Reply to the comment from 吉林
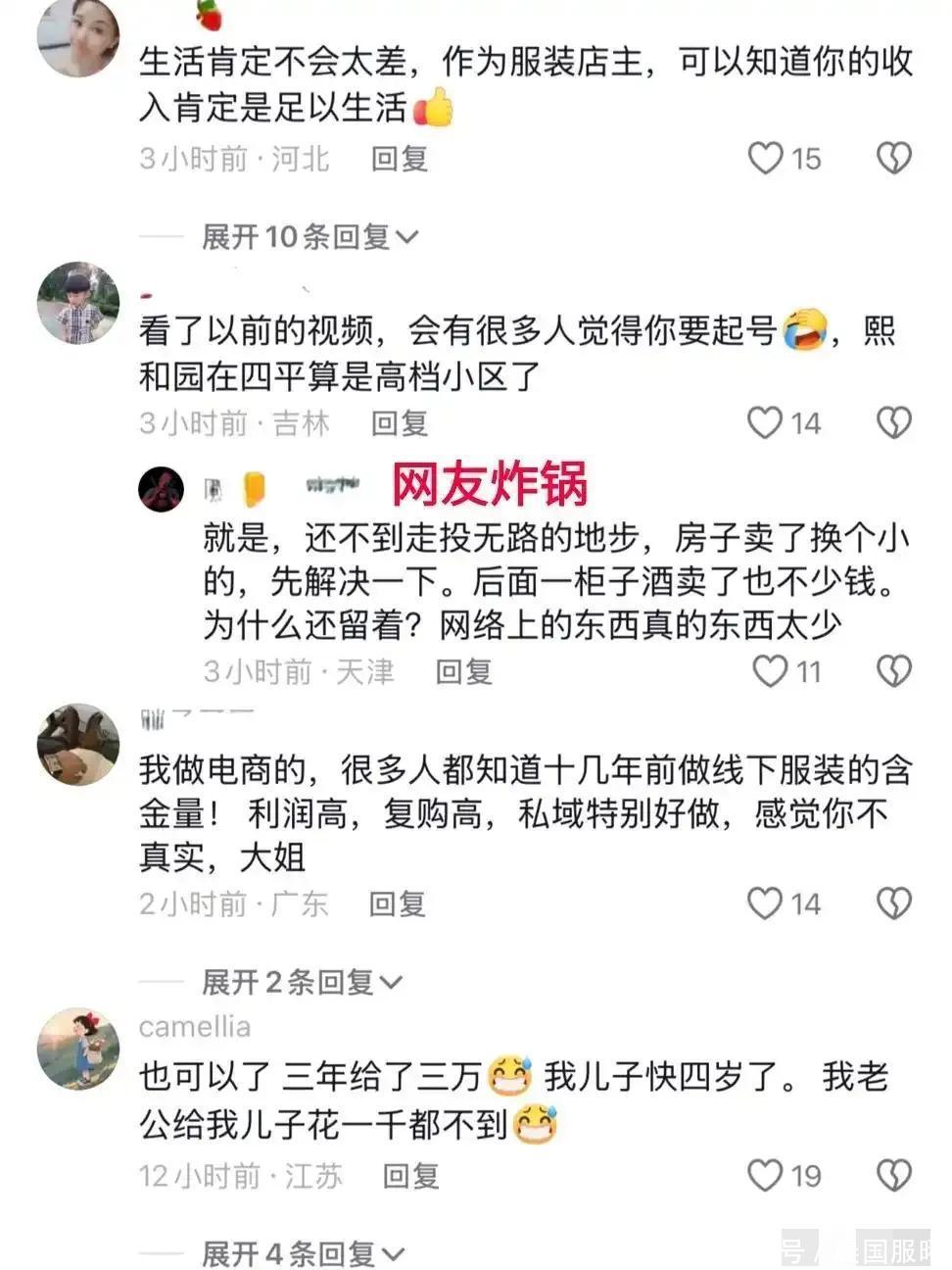Image resolution: width=952 pixels, height=1270 pixels. (x=399, y=423)
